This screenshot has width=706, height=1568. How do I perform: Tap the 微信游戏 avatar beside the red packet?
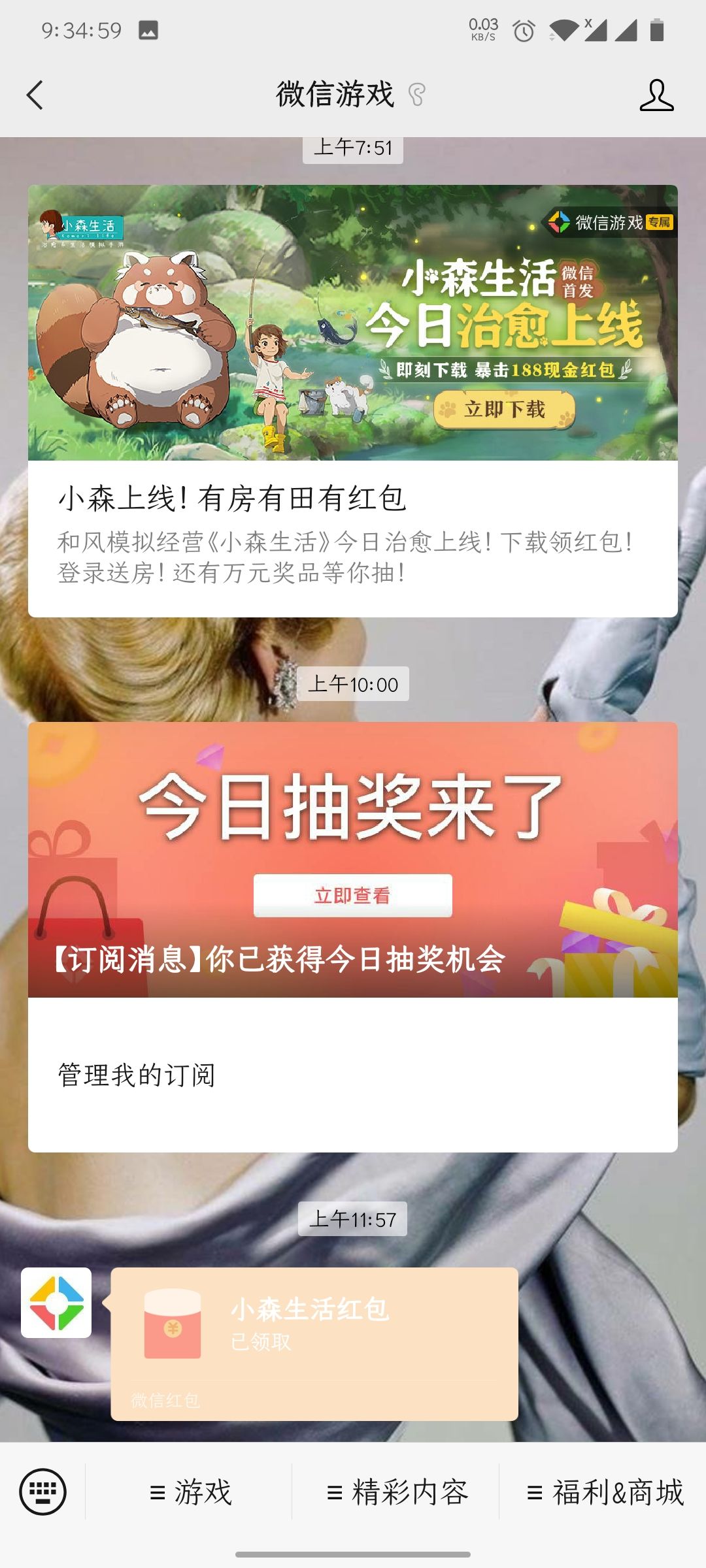click(x=56, y=1303)
